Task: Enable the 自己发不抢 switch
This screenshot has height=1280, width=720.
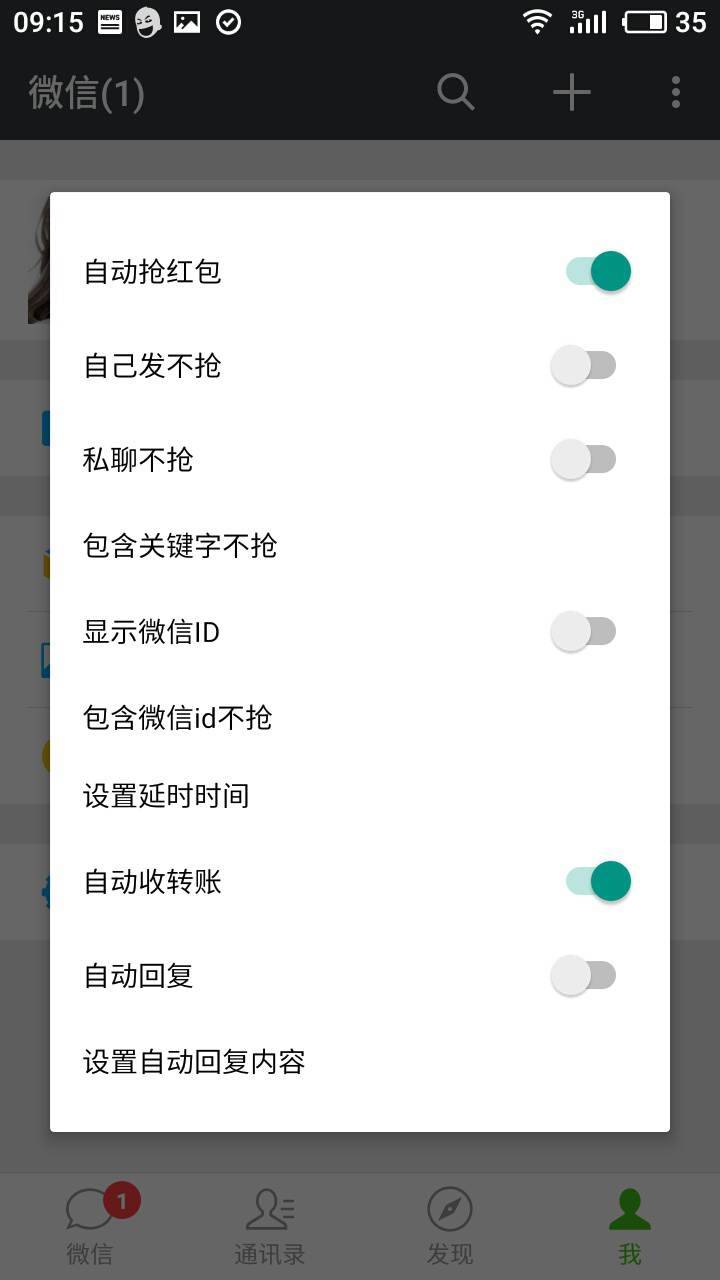Action: click(x=584, y=366)
